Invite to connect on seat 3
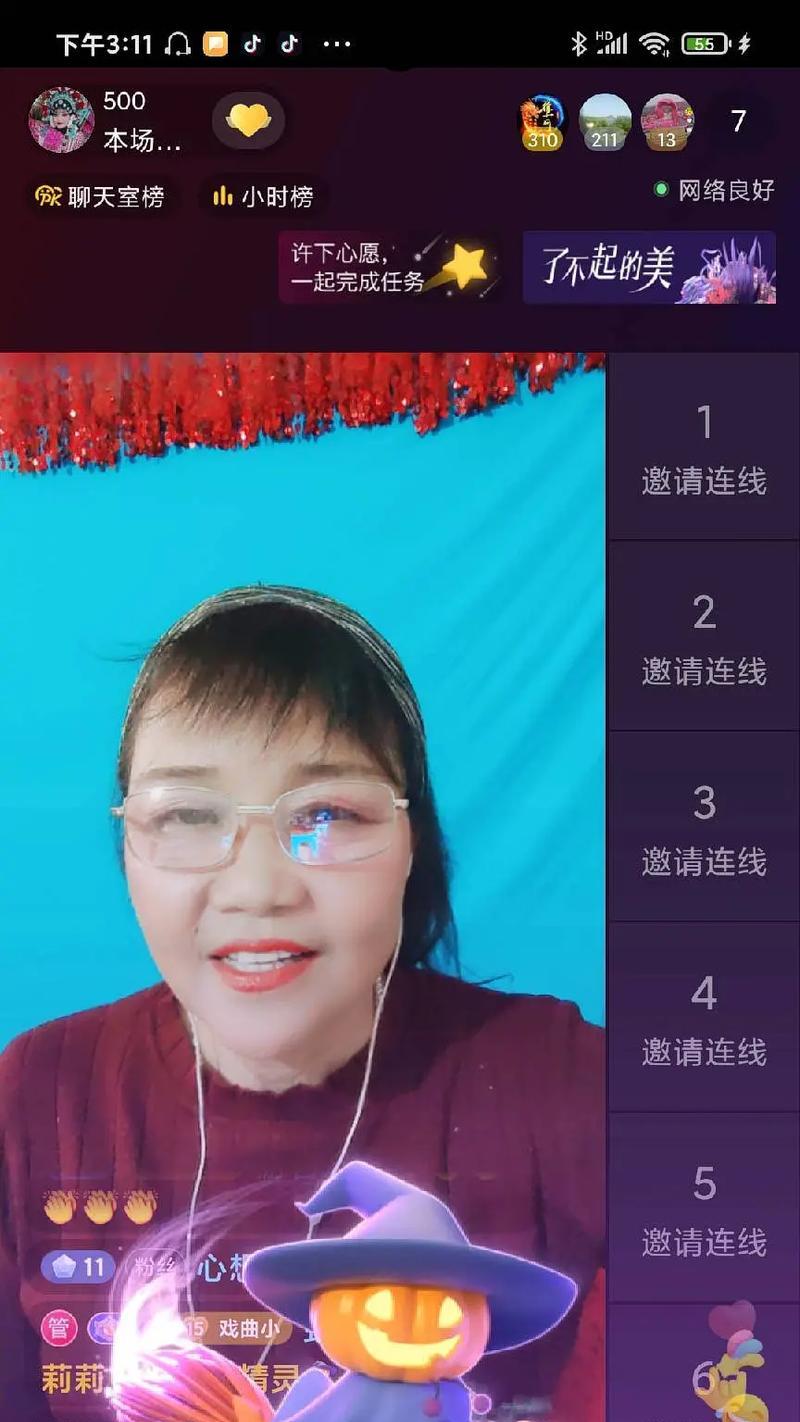 (703, 827)
